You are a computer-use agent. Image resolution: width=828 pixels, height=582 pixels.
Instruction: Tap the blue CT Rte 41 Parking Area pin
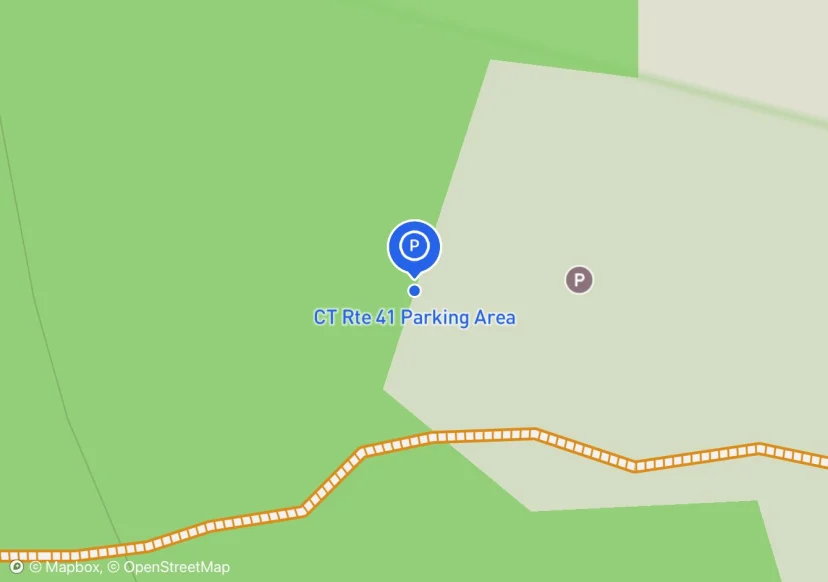pos(414,246)
